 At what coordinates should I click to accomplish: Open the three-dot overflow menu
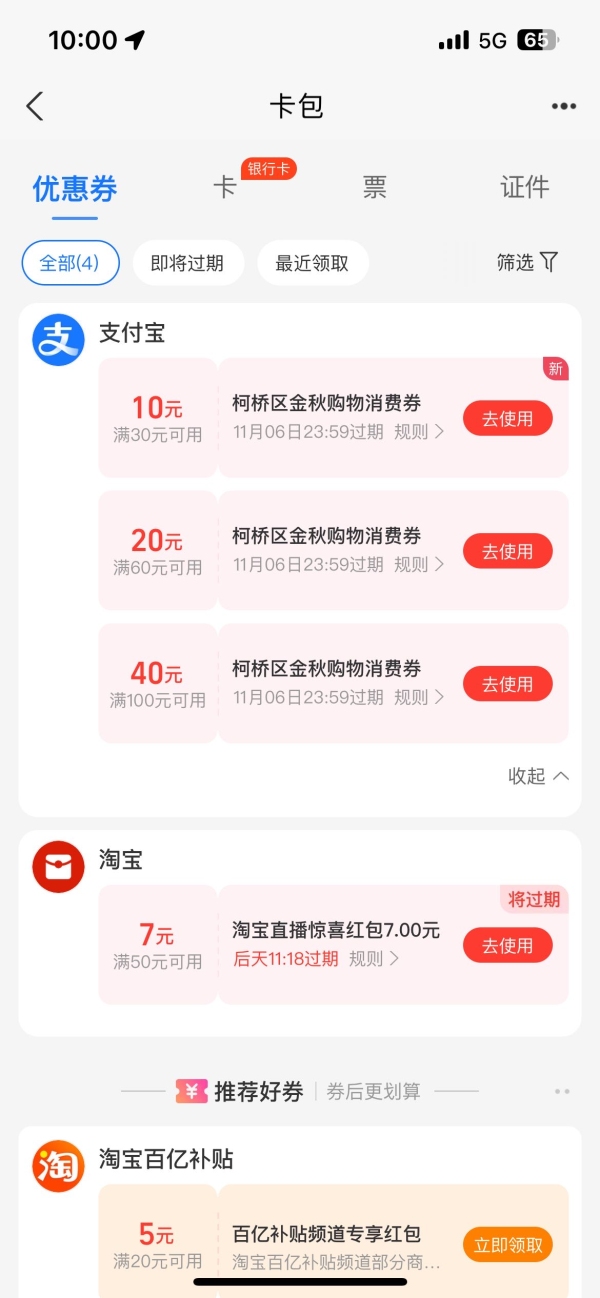563,107
